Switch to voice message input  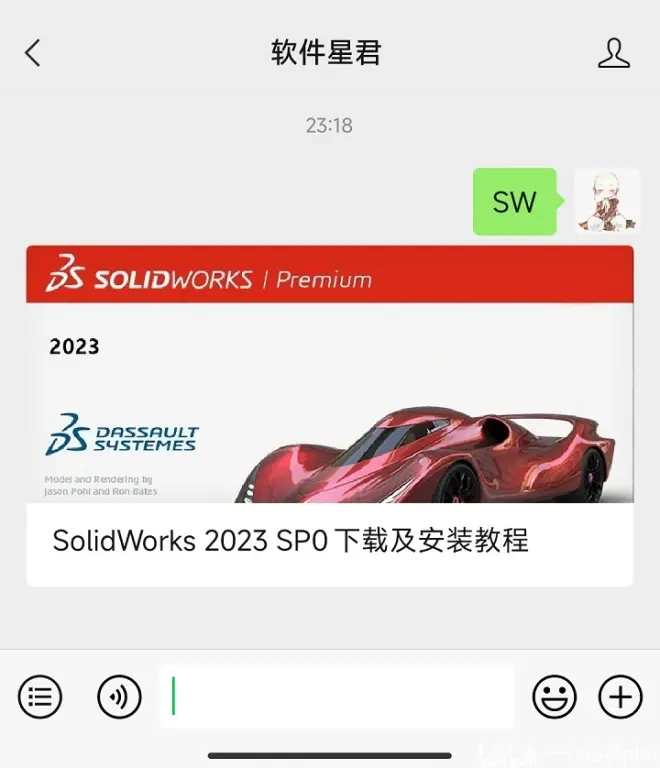pyautogui.click(x=119, y=696)
